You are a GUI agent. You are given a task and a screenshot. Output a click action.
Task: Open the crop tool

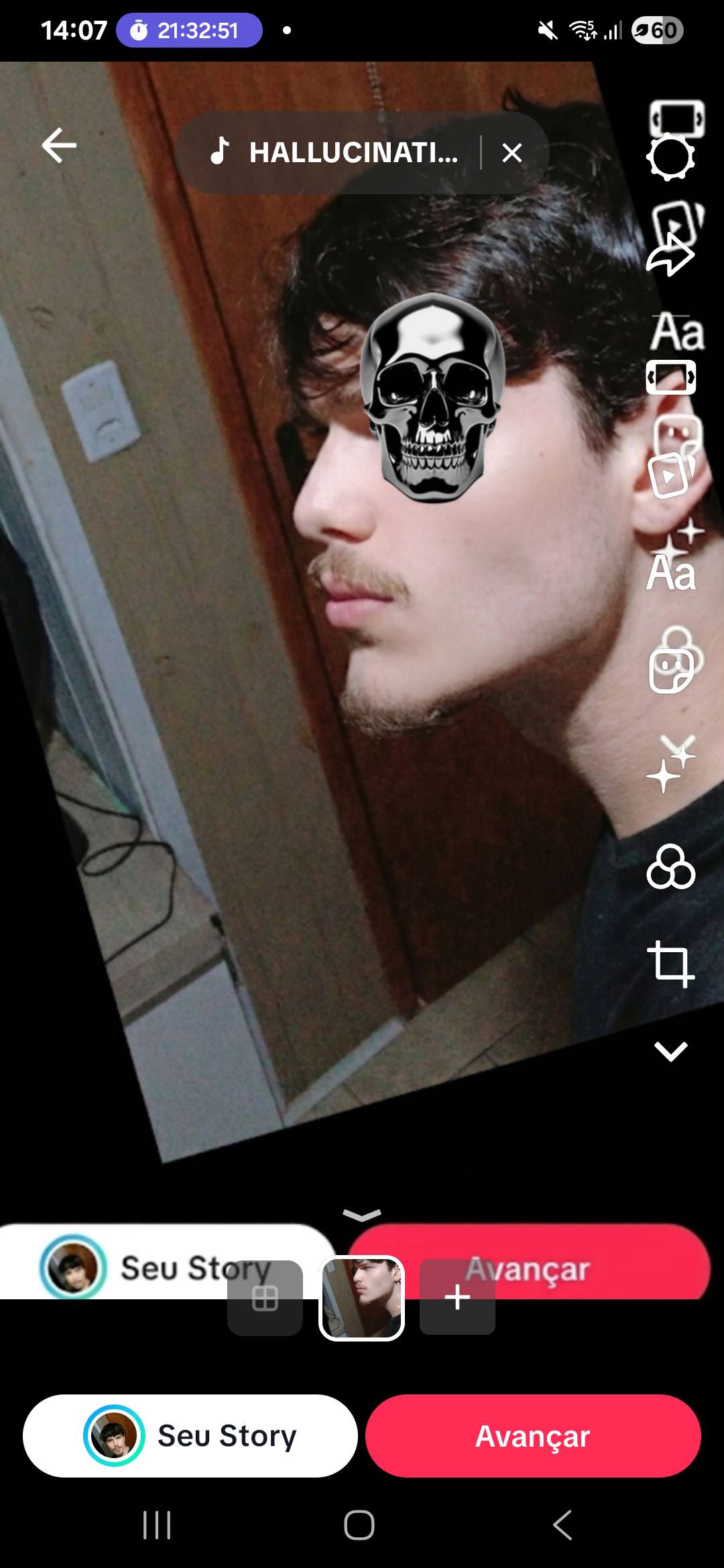click(670, 964)
